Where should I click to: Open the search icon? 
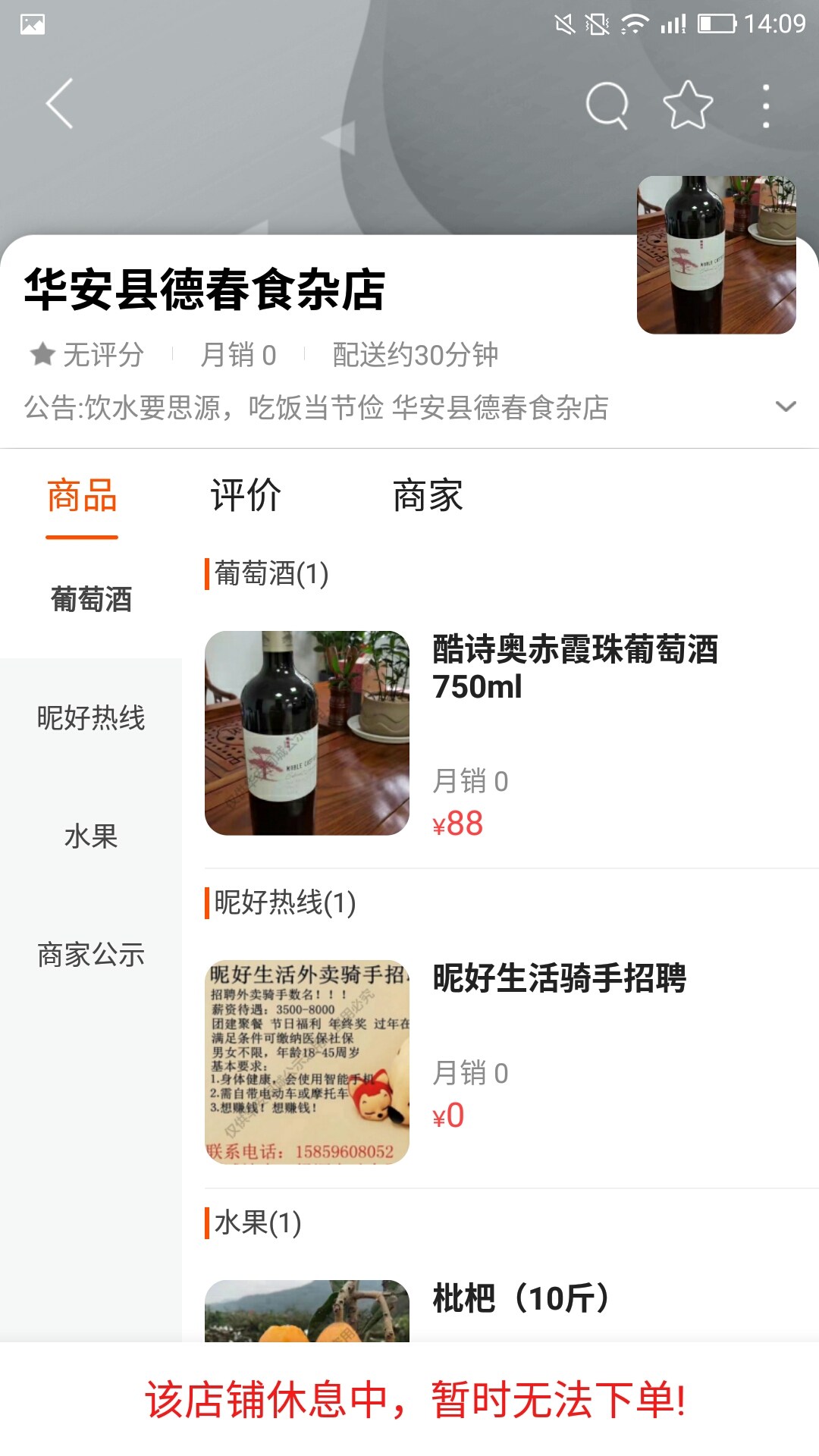point(607,106)
